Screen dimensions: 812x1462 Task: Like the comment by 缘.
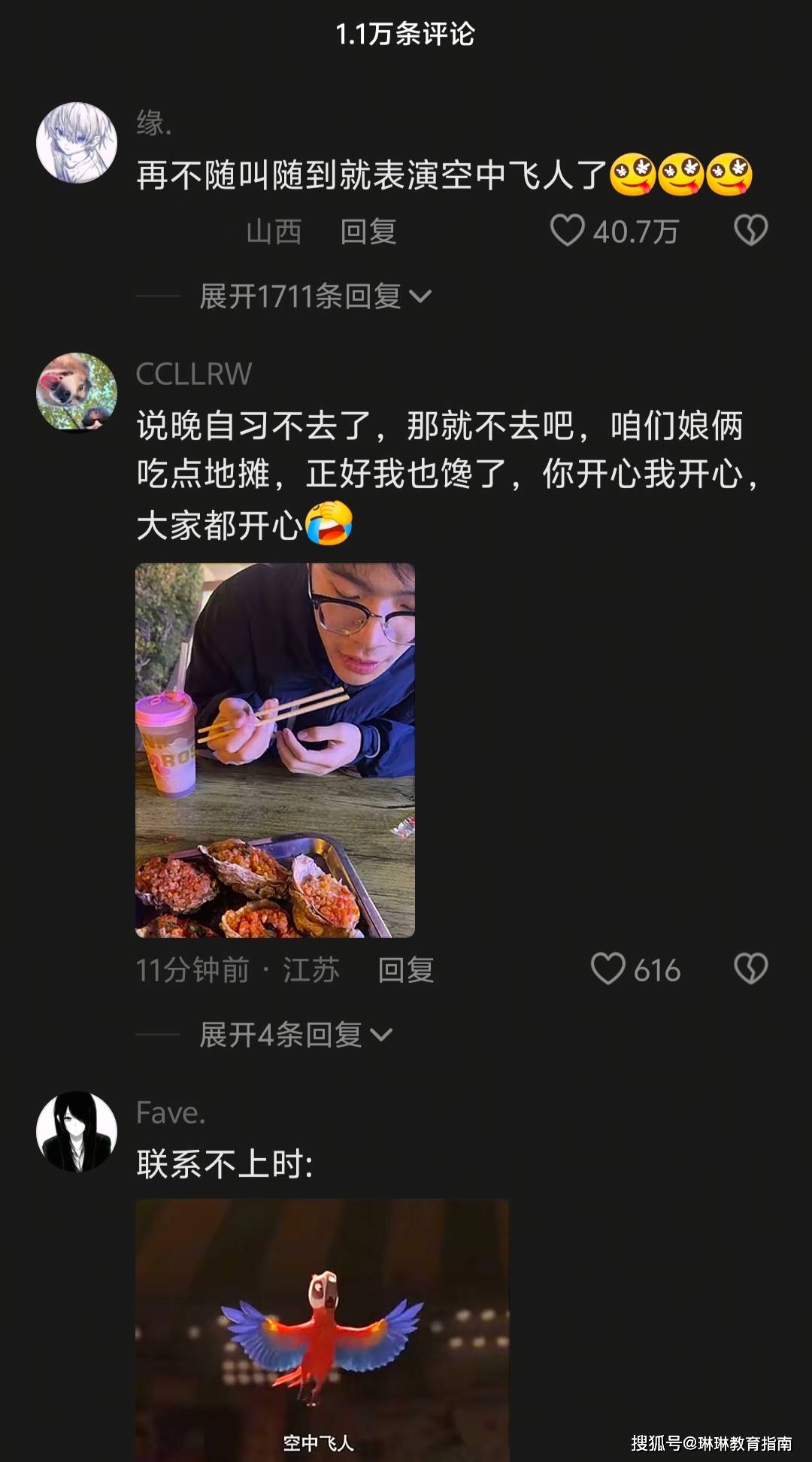point(568,231)
